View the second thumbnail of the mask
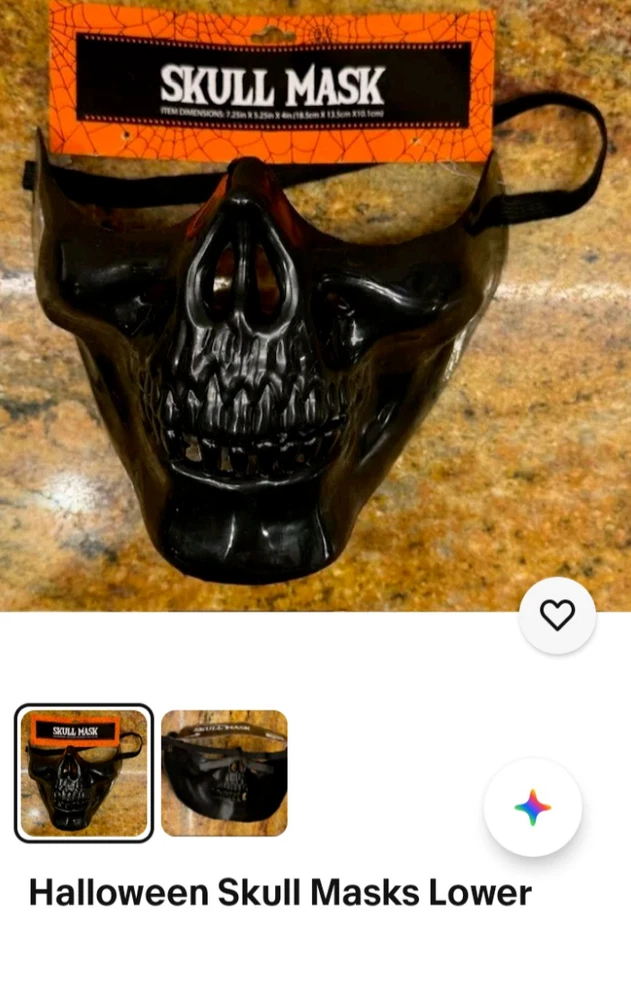Viewport: 631px width, 1000px height. click(x=224, y=773)
